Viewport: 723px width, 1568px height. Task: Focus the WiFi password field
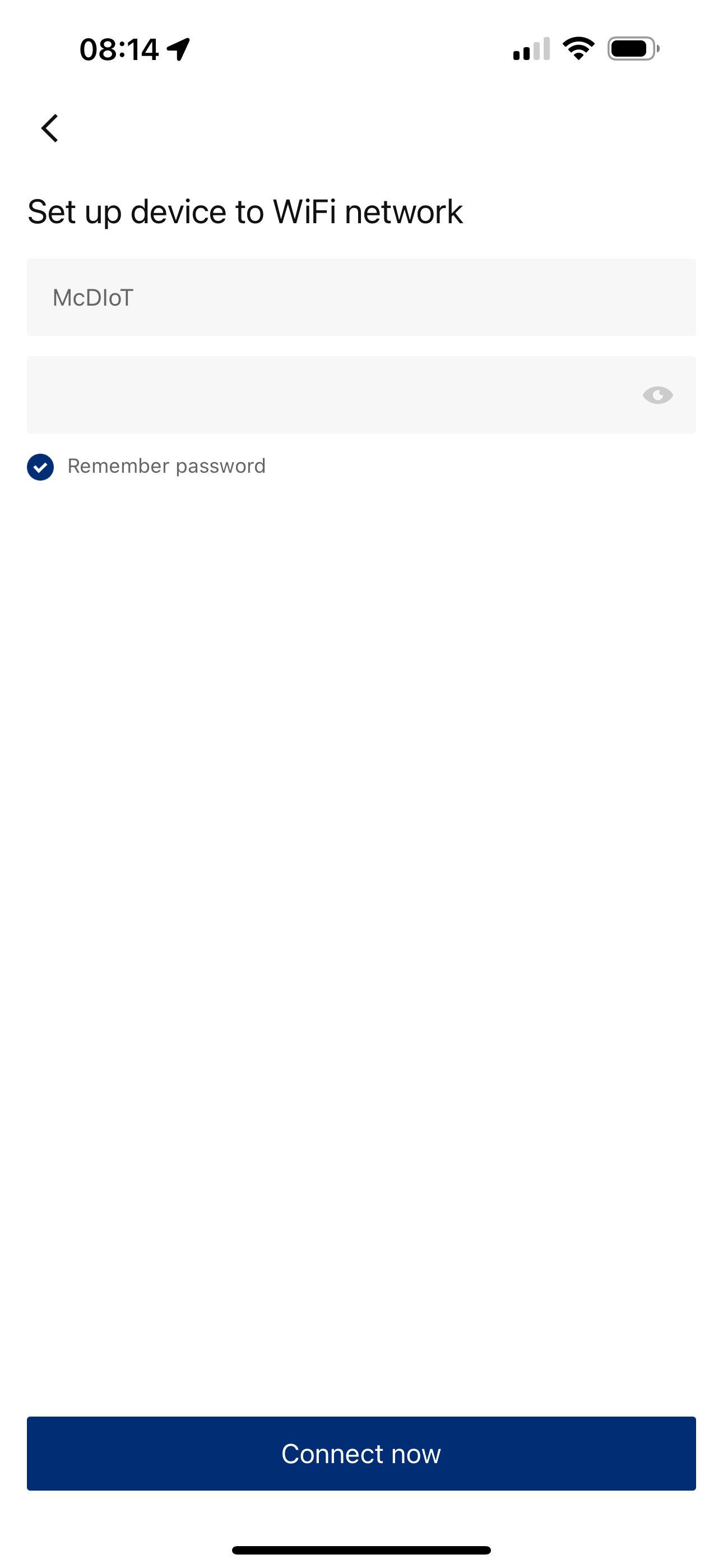[328, 394]
